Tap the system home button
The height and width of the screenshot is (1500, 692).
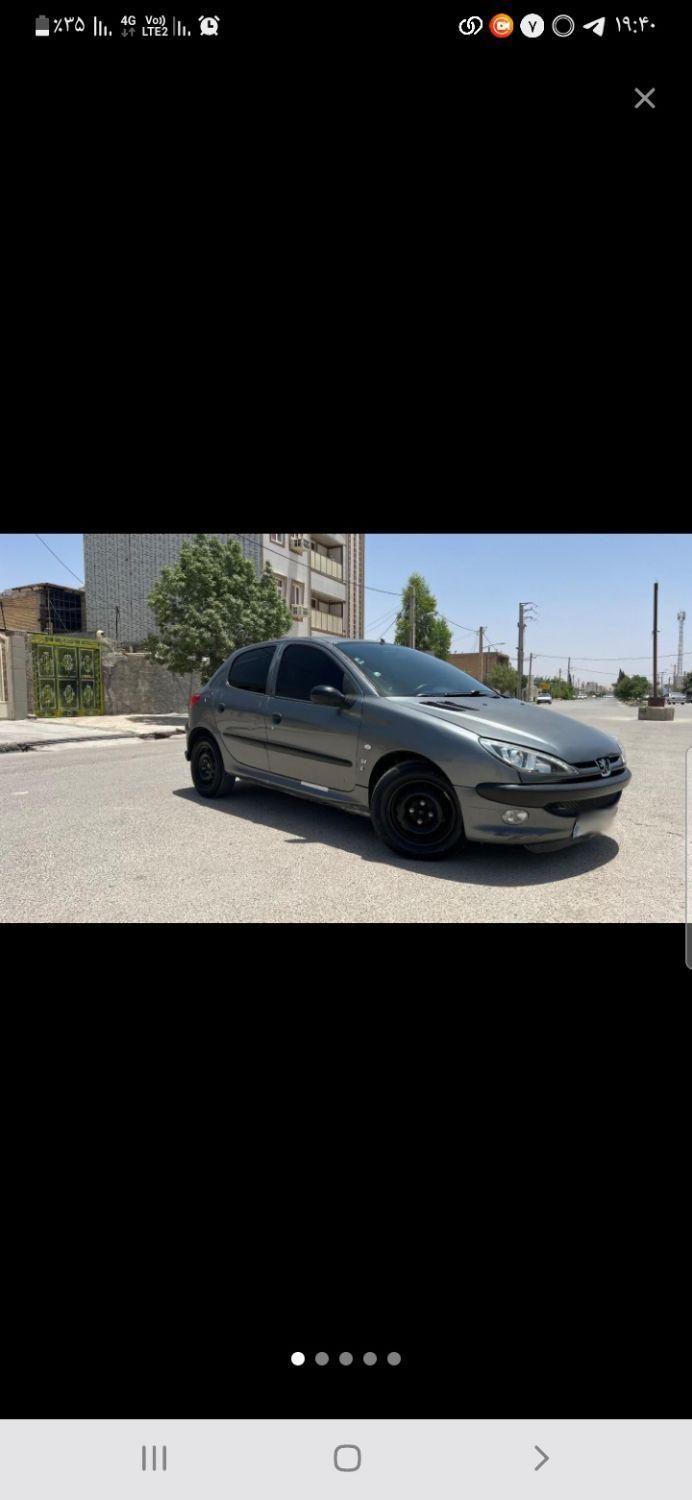point(347,1458)
